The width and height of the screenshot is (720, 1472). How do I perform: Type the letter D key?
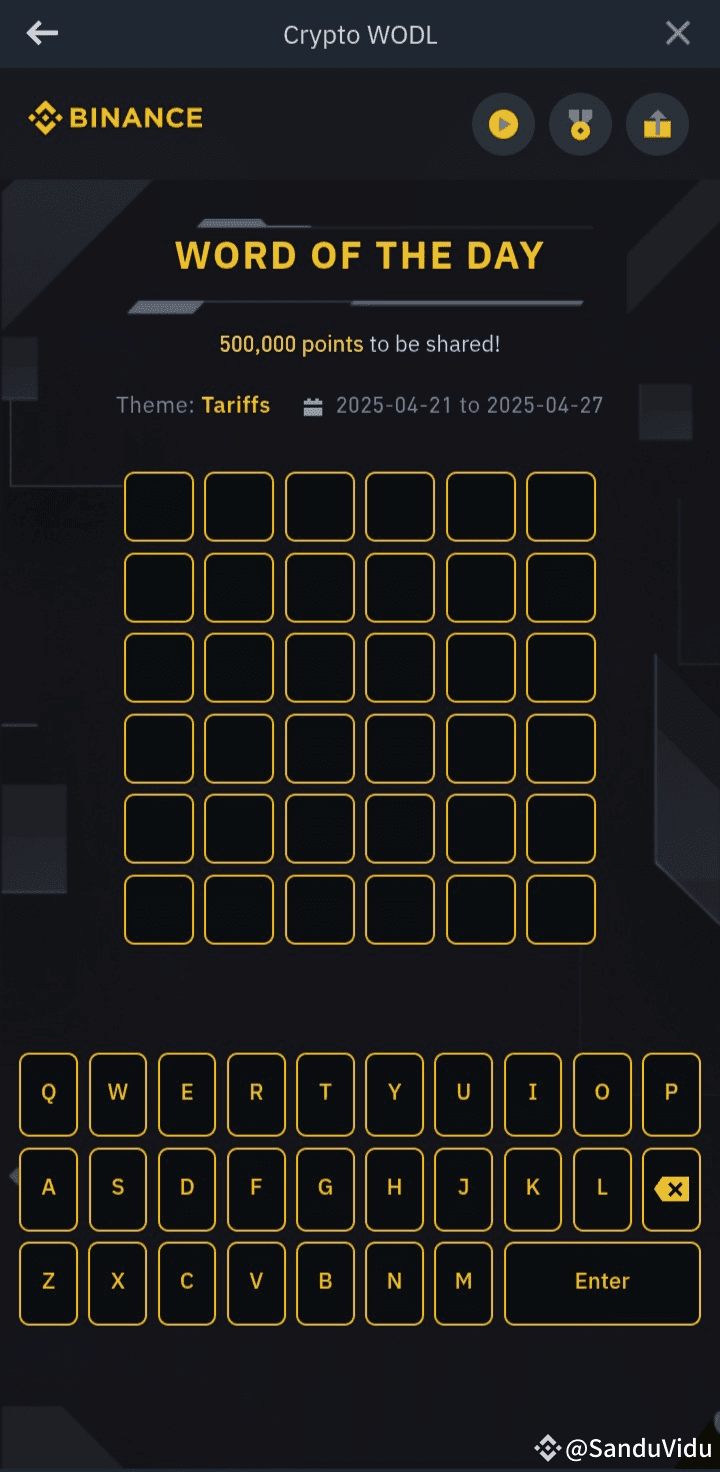187,1188
